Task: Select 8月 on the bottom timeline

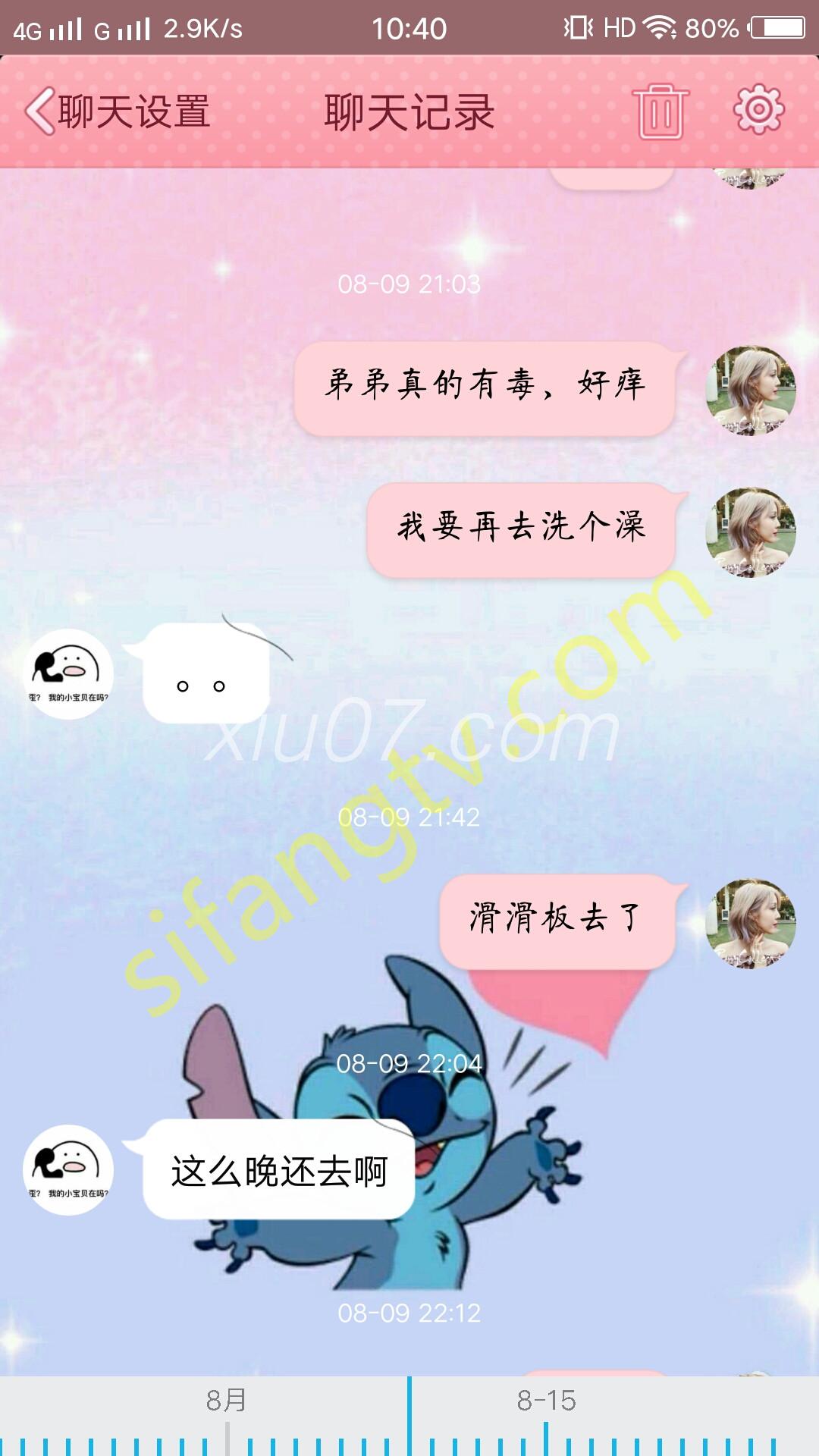Action: (x=226, y=1401)
